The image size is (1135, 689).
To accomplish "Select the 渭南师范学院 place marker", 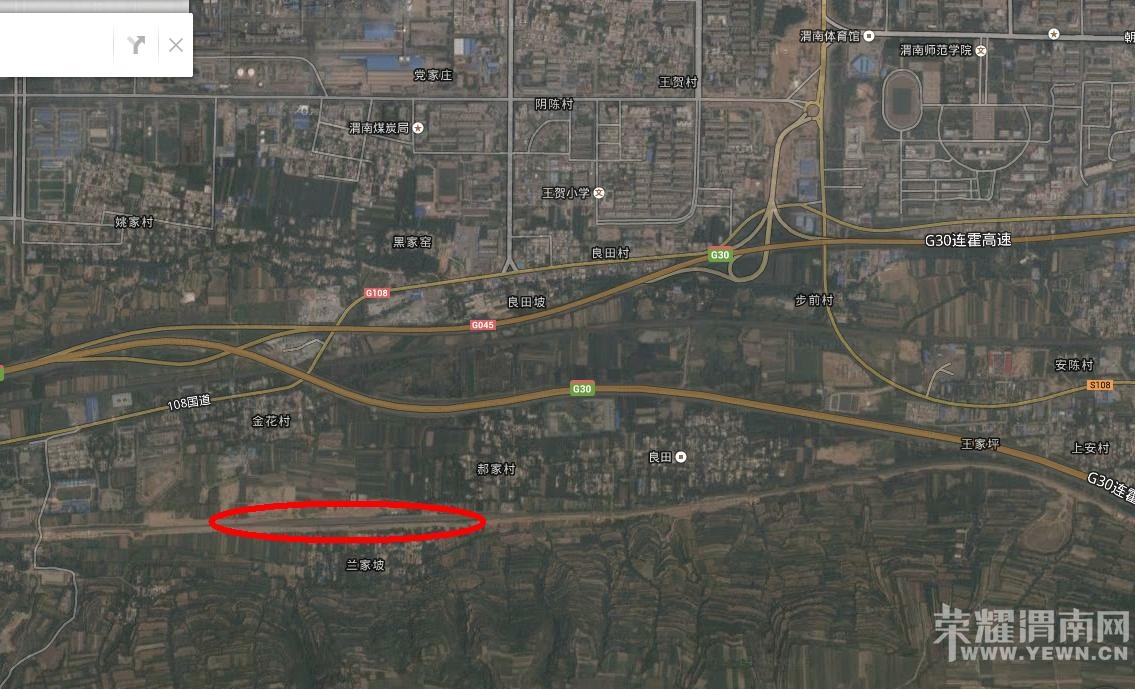I will pyautogui.click(x=982, y=50).
